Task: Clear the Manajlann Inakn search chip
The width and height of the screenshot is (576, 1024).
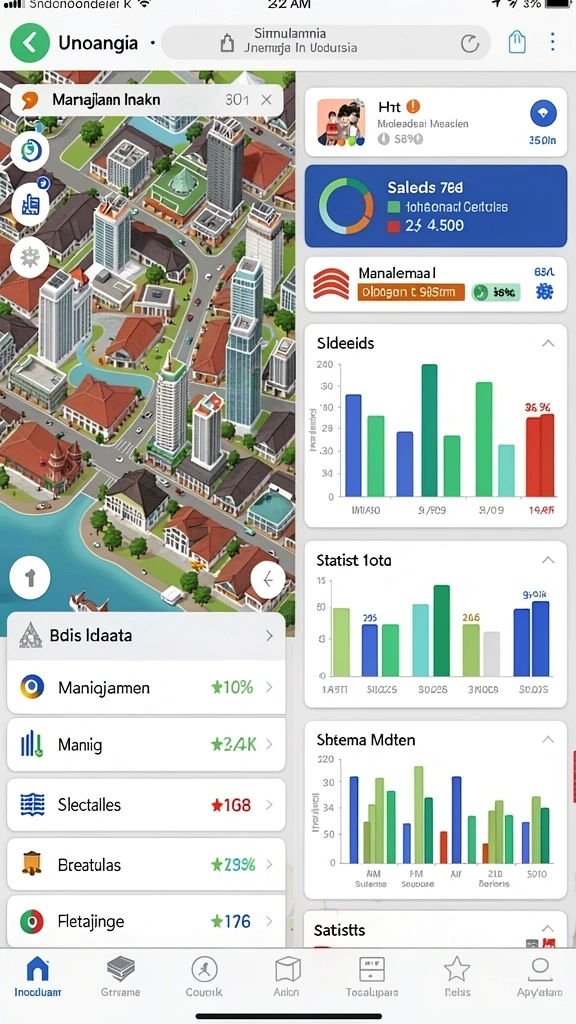Action: pyautogui.click(x=266, y=100)
